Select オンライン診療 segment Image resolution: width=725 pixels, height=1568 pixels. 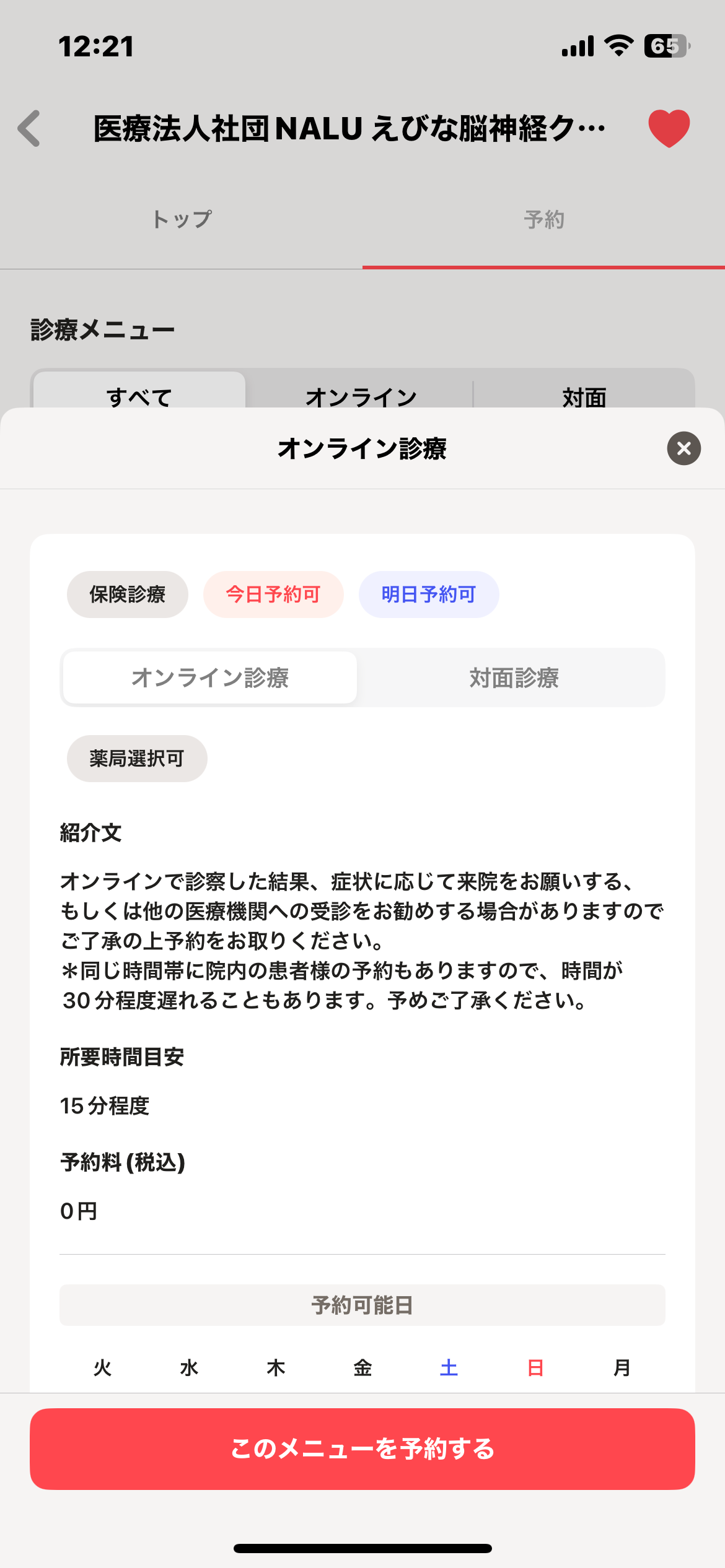point(210,678)
